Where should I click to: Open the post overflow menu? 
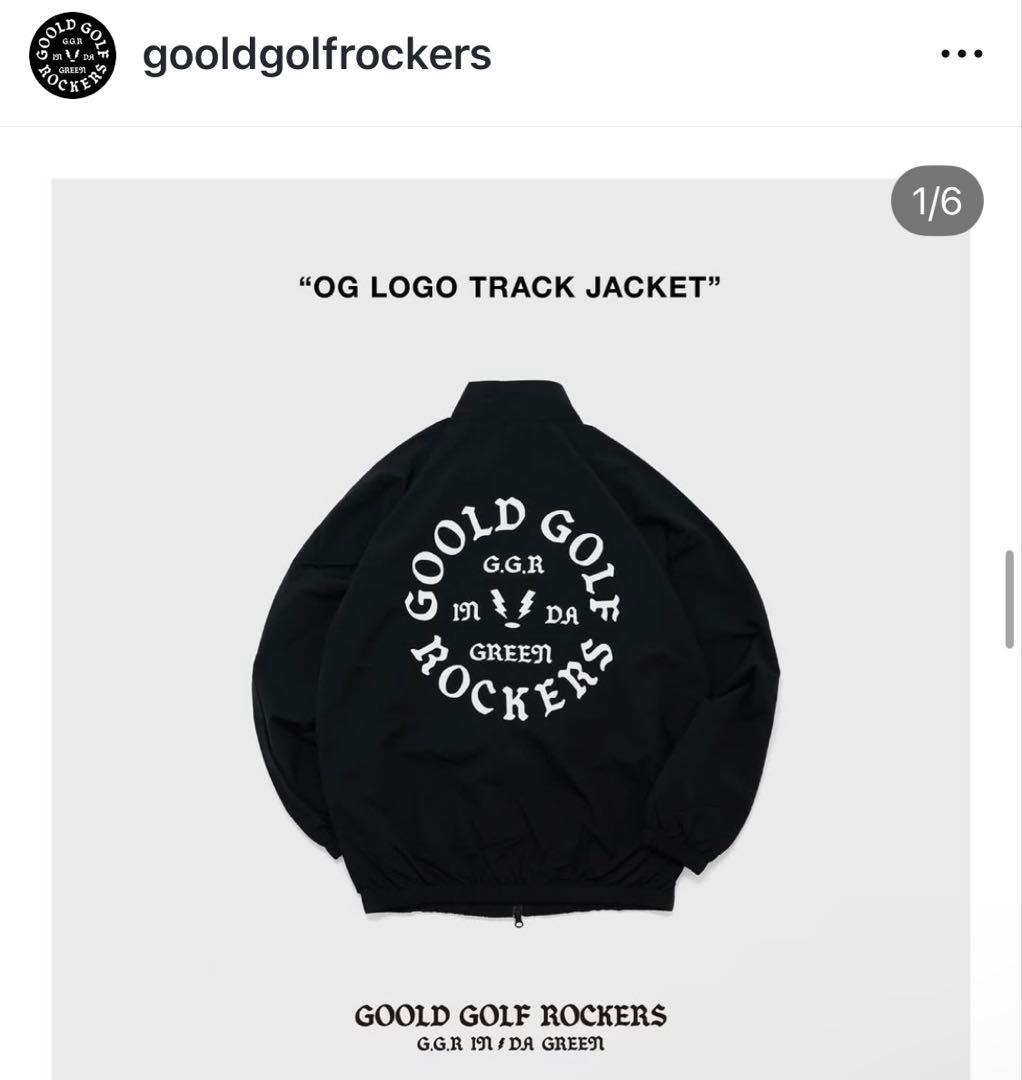click(x=962, y=55)
